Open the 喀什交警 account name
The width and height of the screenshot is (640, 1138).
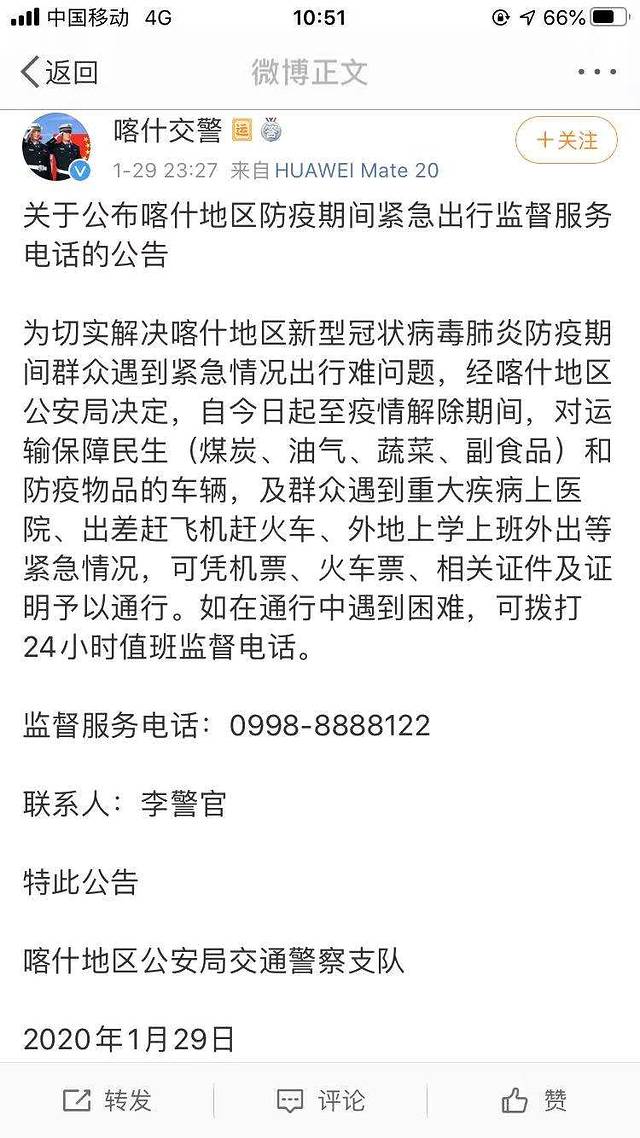point(167,131)
